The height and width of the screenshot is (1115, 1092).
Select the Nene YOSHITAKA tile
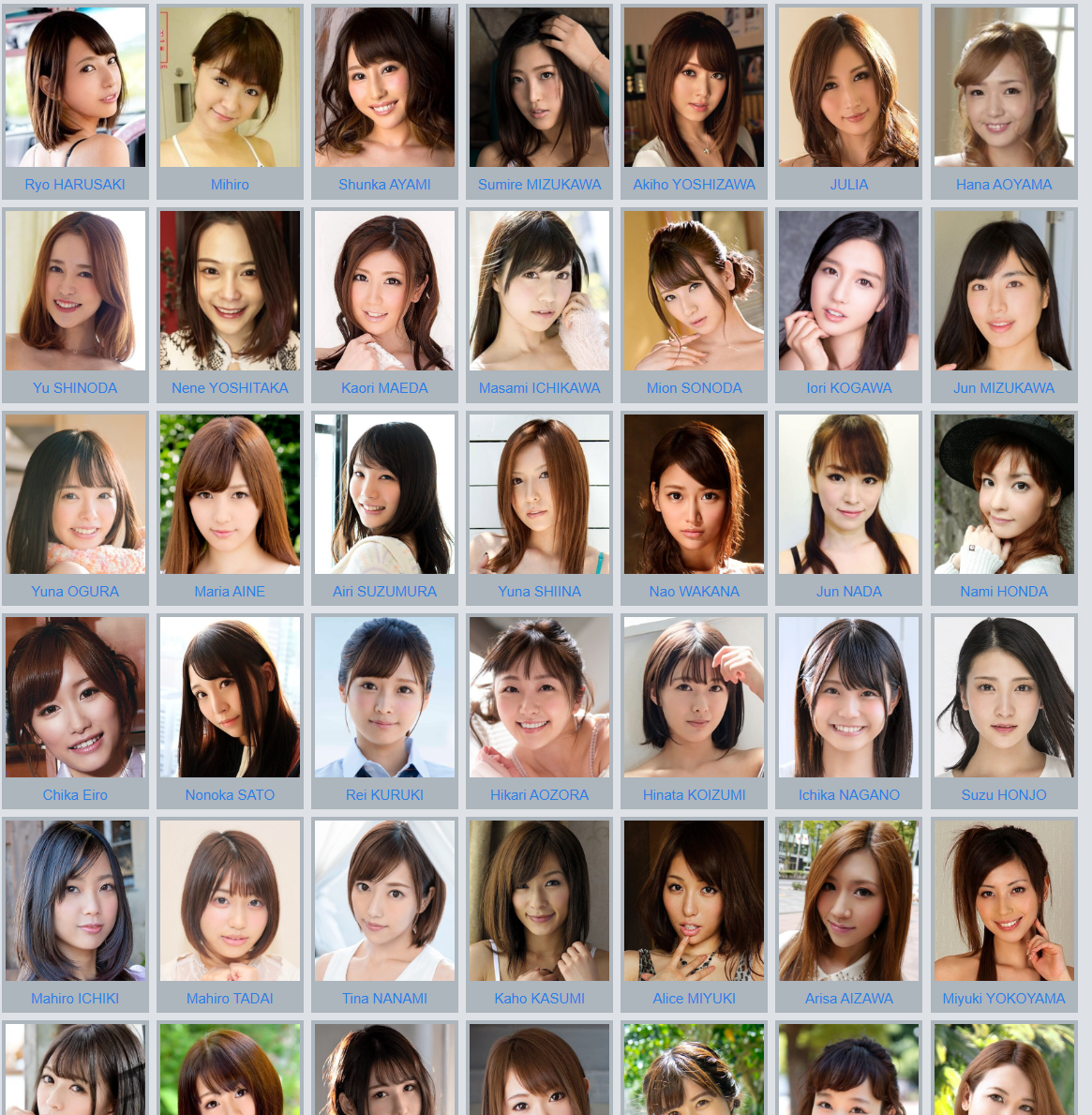230,388
